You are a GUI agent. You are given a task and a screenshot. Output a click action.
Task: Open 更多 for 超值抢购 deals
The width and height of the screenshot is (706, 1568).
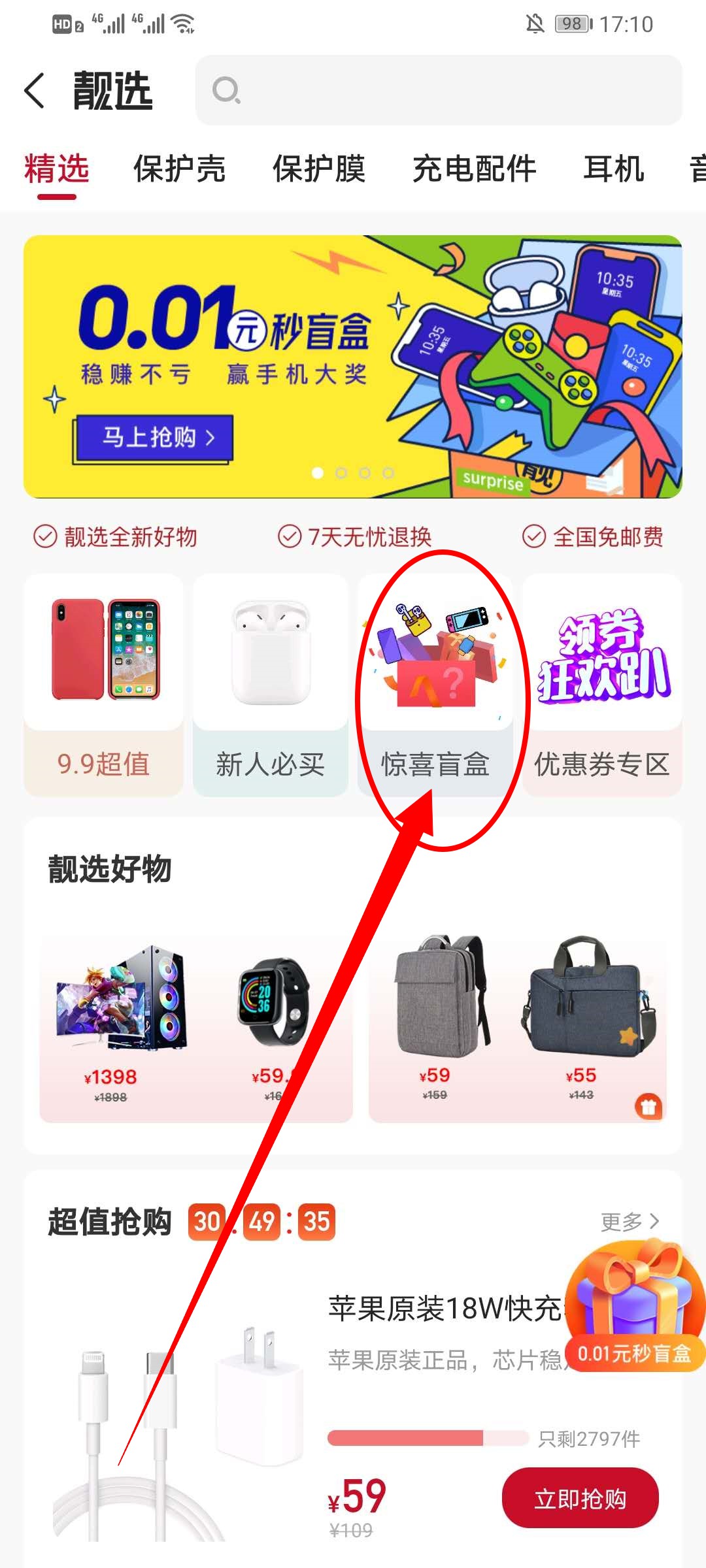(629, 1221)
